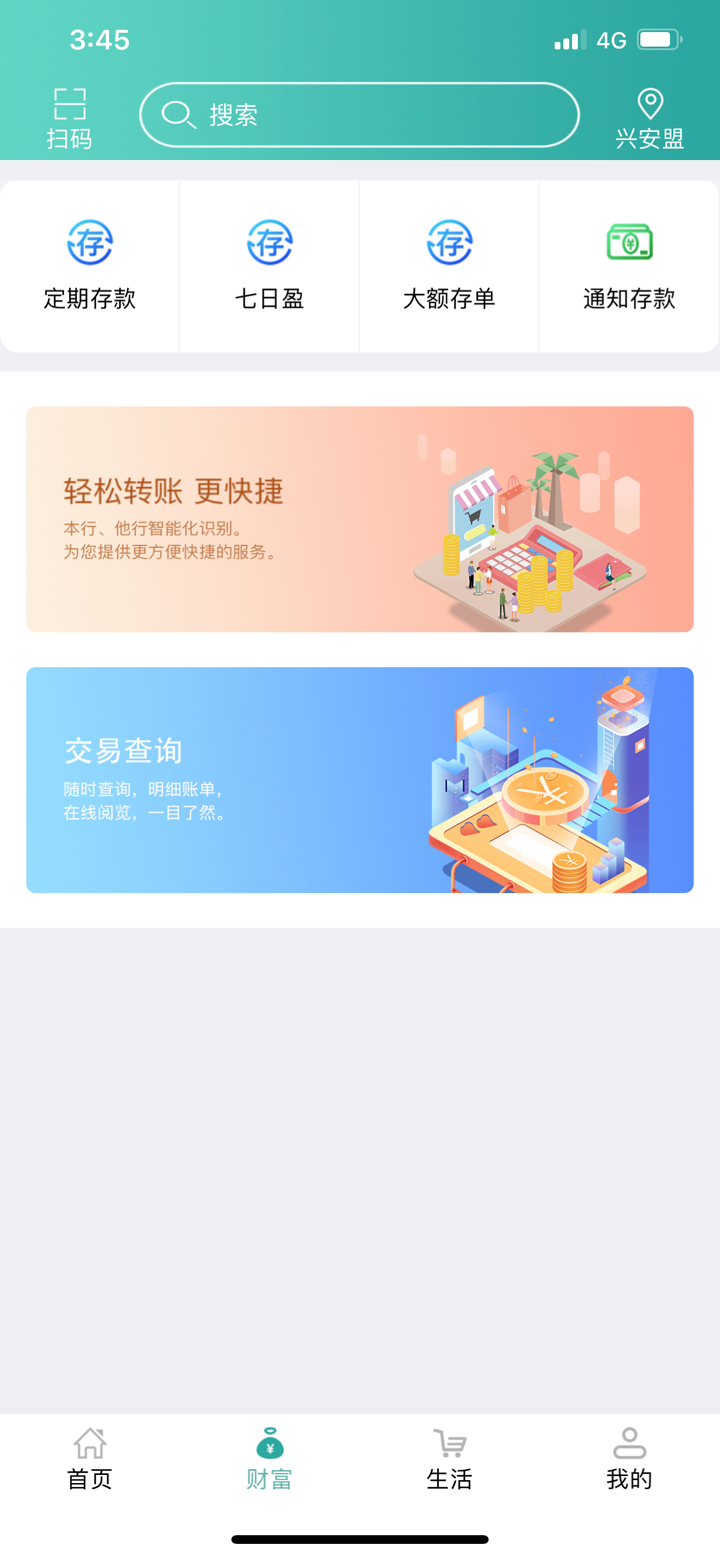Open the 轻松转账 transfer banner
The image size is (720, 1558).
359,518
